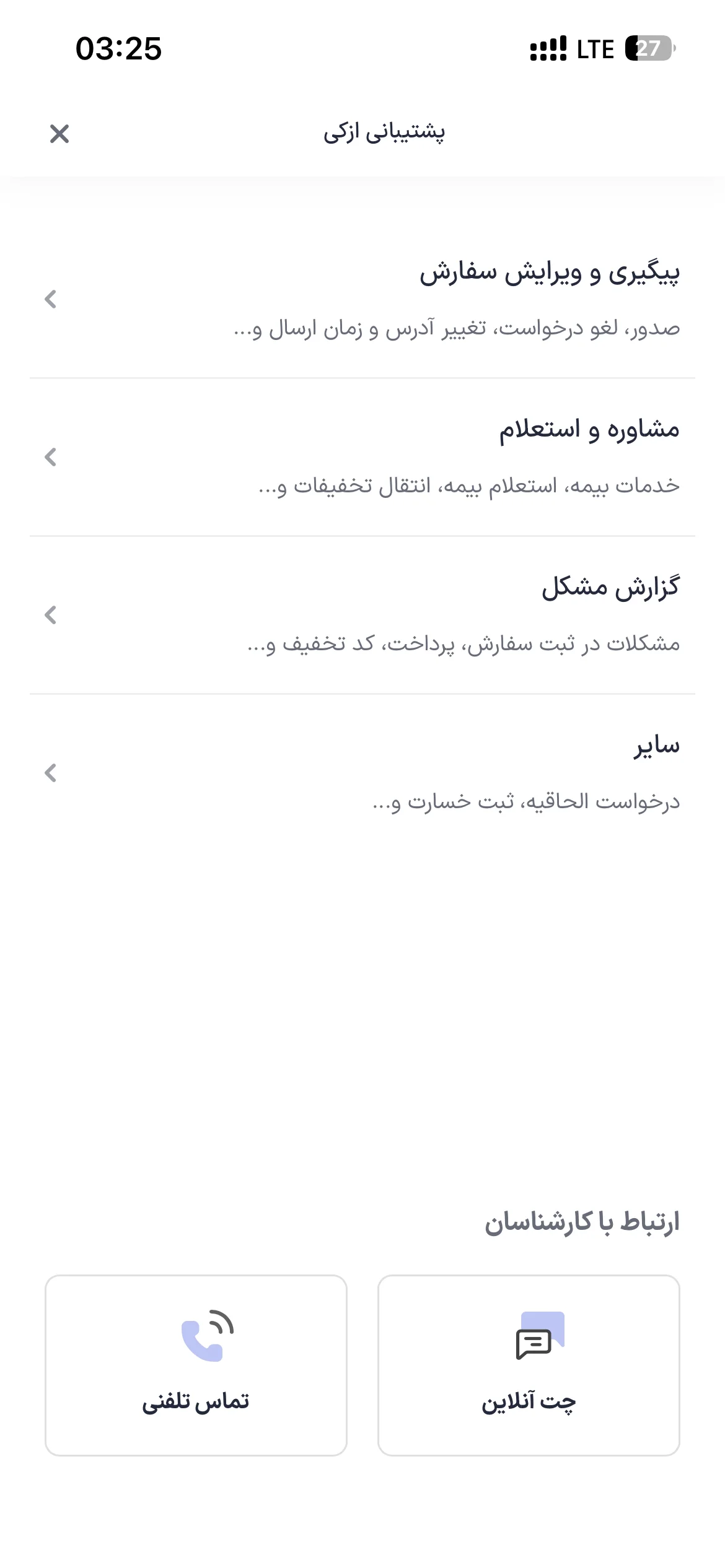The width and height of the screenshot is (725, 1568).
Task: Open the سایر support category
Action: [x=362, y=773]
